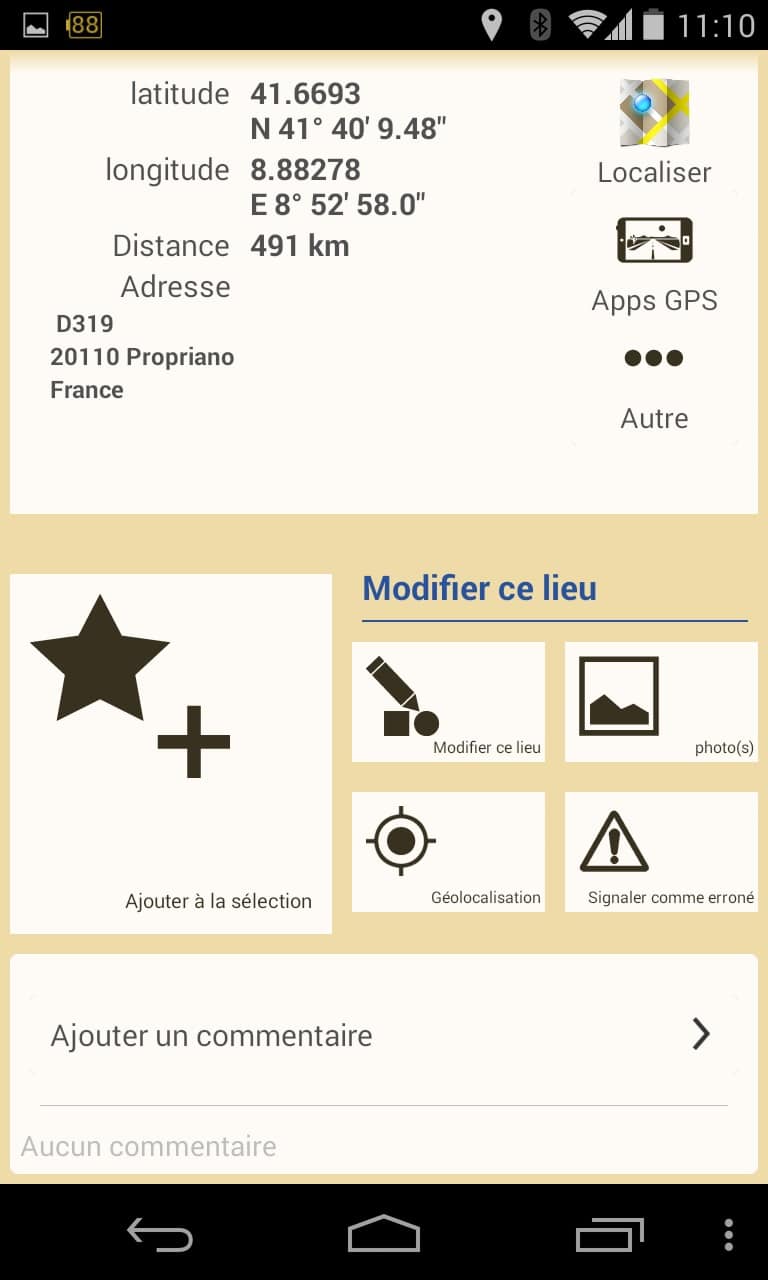Tap Localiser to open the map
Viewport: 768px width, 1280px height.
click(x=654, y=130)
